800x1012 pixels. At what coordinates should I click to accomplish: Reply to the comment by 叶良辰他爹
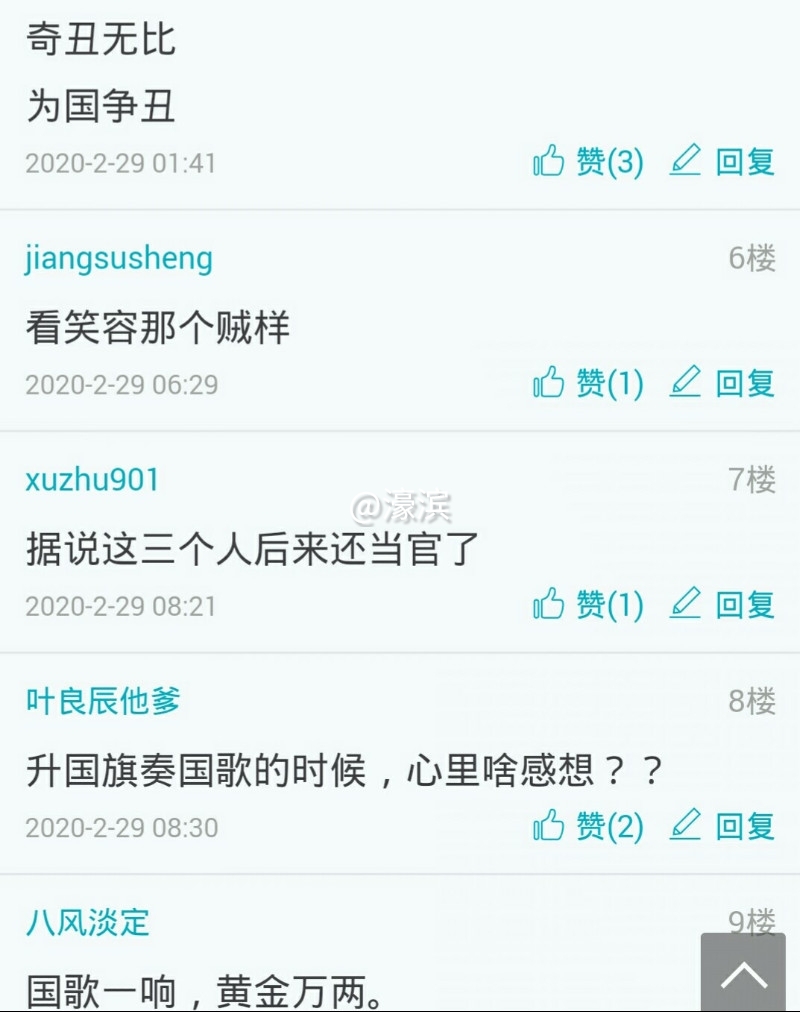pyautogui.click(x=723, y=828)
